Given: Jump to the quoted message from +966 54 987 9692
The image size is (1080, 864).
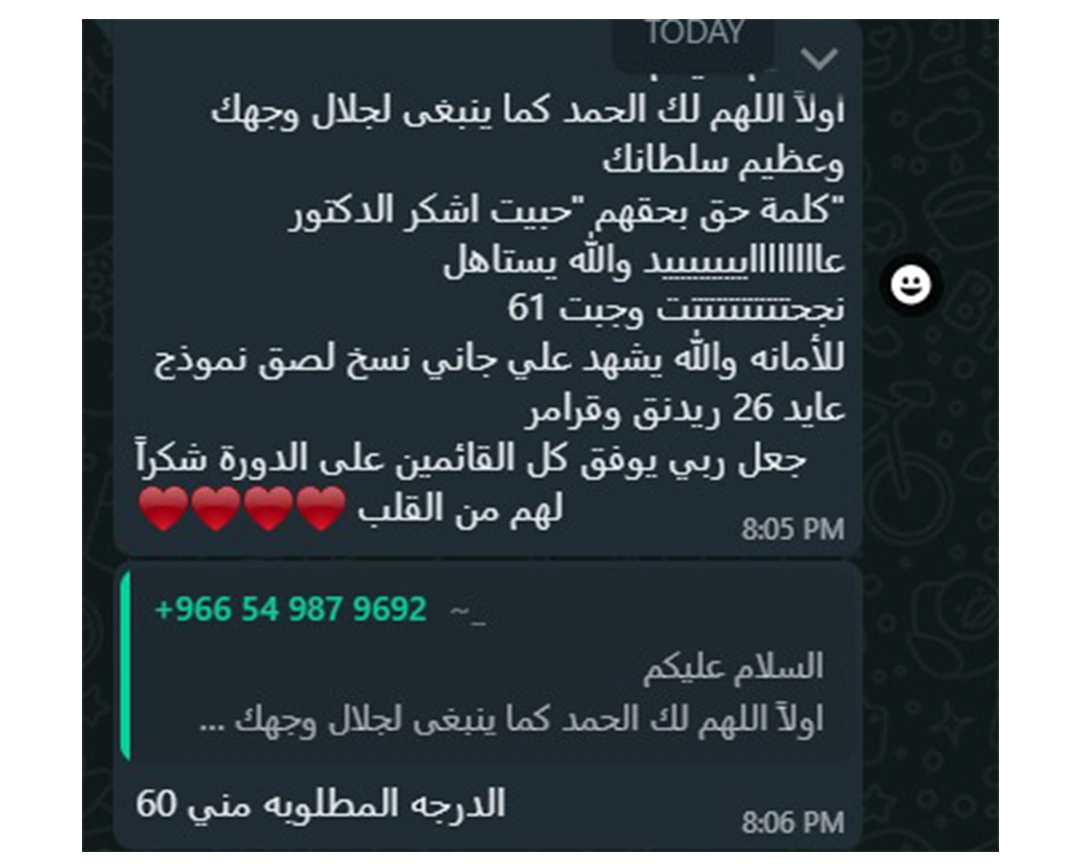Looking at the screenshot, I should coord(488,666).
